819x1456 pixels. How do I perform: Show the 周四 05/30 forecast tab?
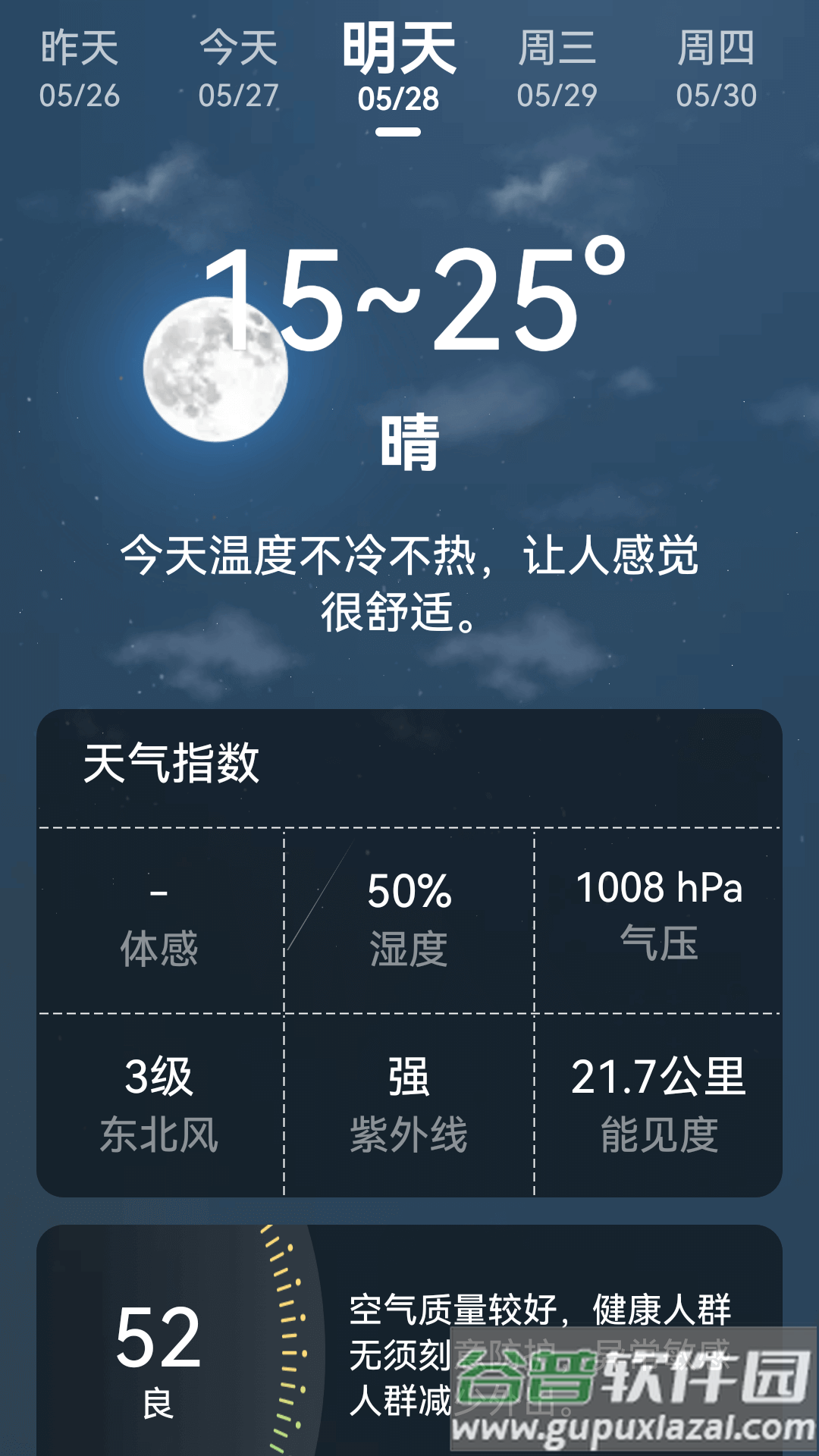coord(717,70)
